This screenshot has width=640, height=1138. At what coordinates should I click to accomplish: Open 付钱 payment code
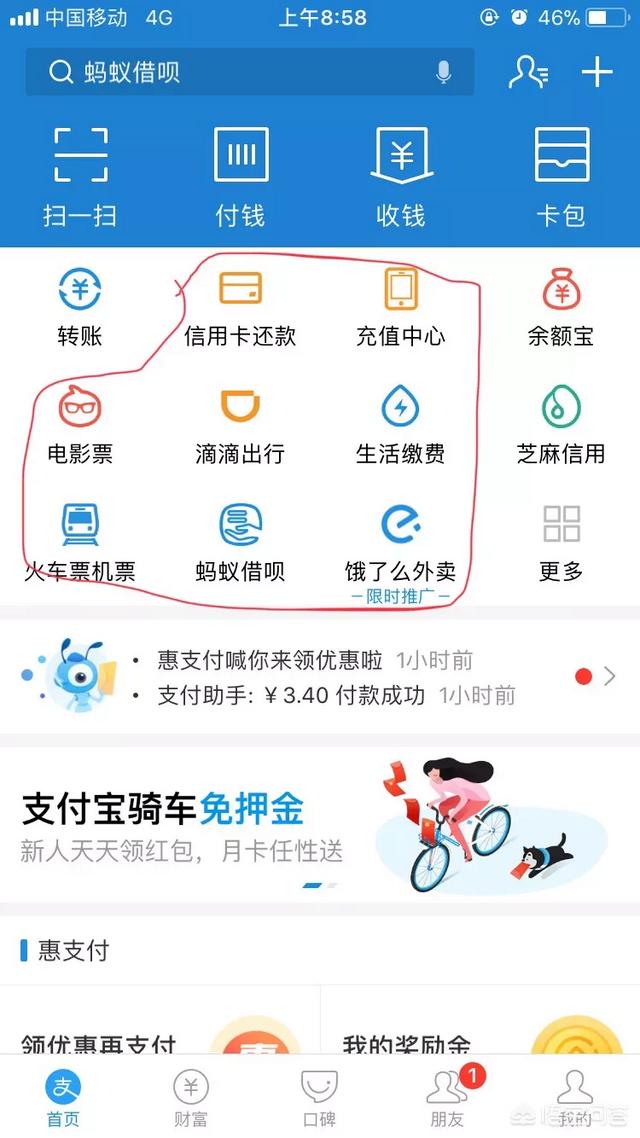[x=240, y=177]
